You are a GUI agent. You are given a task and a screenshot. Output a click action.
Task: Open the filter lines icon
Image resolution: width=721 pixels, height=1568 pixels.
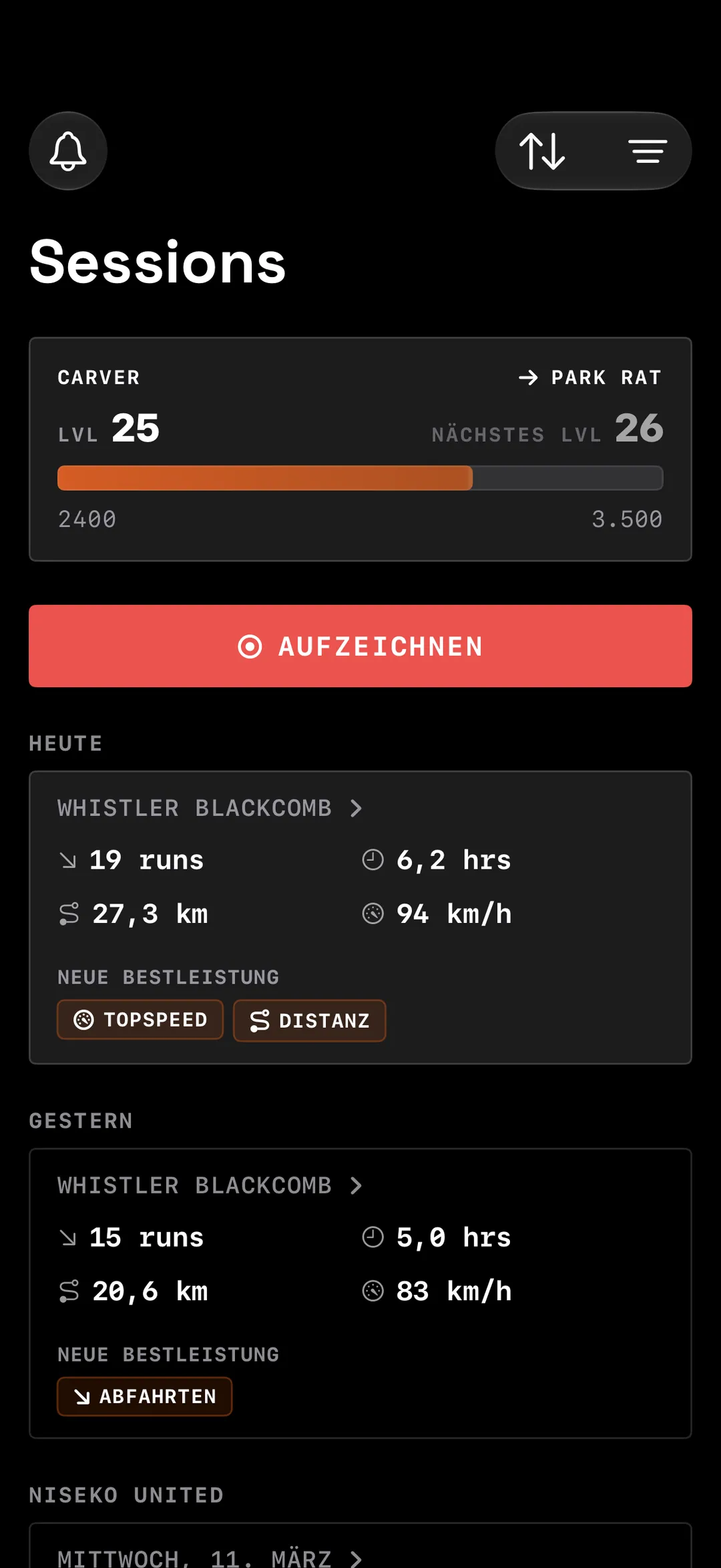(x=648, y=151)
